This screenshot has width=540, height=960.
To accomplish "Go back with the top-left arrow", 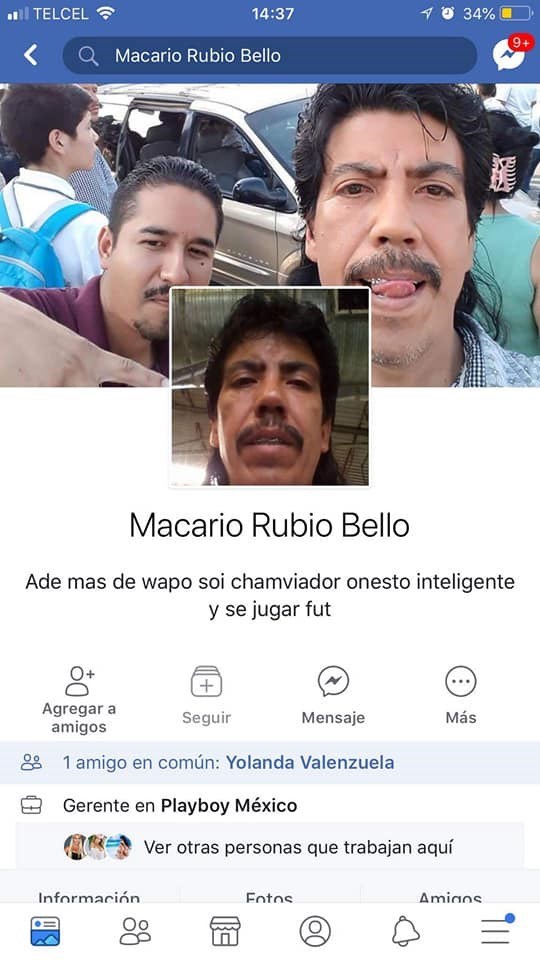I will coord(31,55).
